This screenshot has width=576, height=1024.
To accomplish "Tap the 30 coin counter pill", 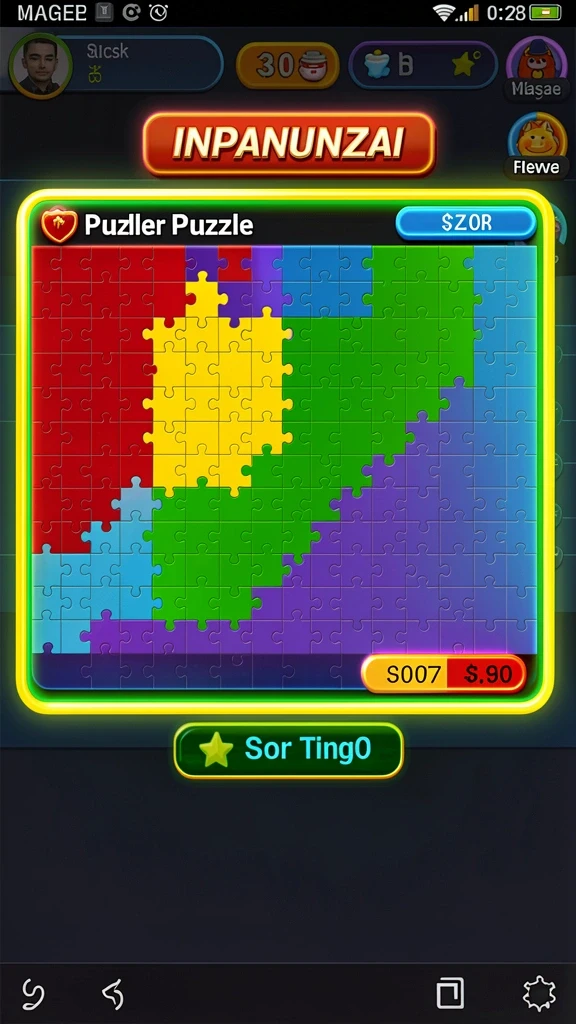I will (x=287, y=65).
